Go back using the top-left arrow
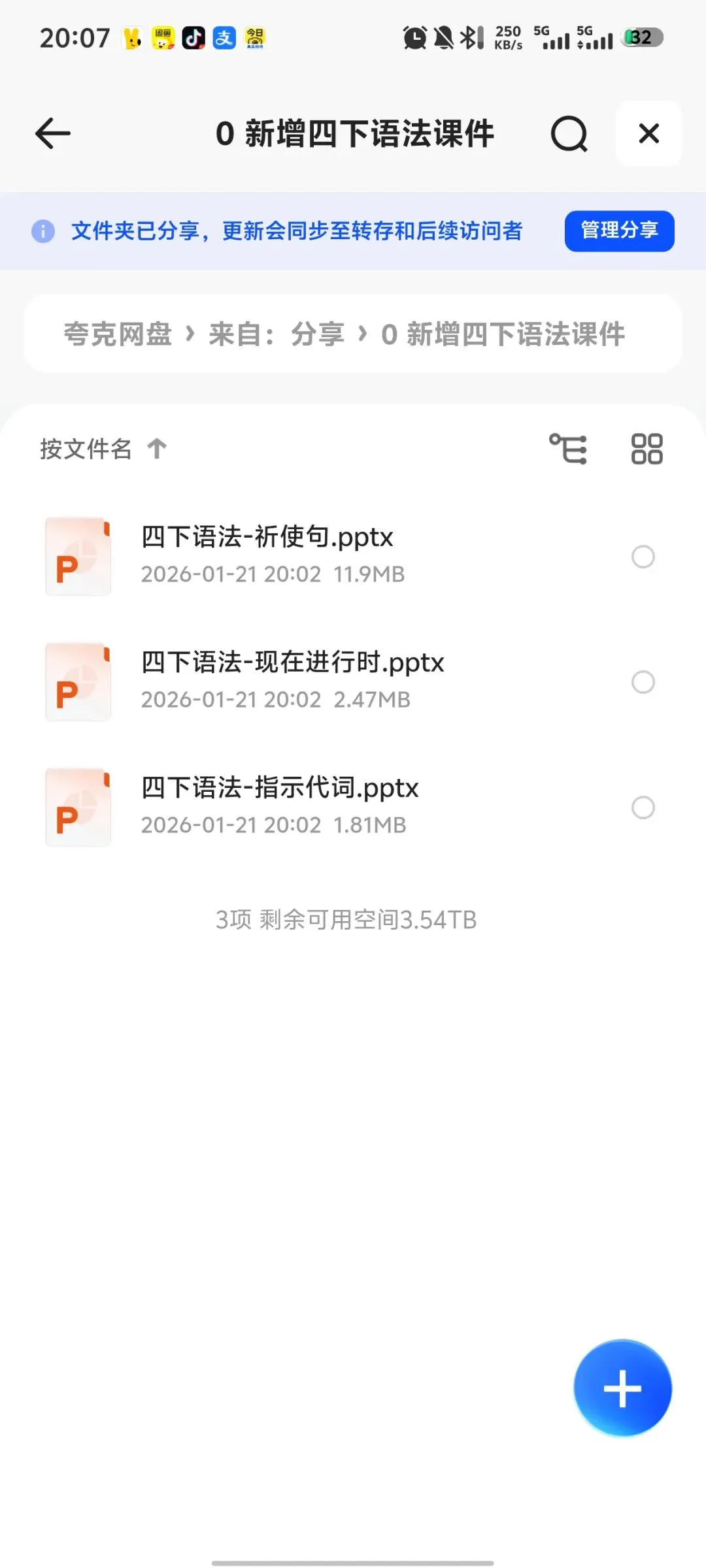This screenshot has height=1568, width=706. [53, 133]
